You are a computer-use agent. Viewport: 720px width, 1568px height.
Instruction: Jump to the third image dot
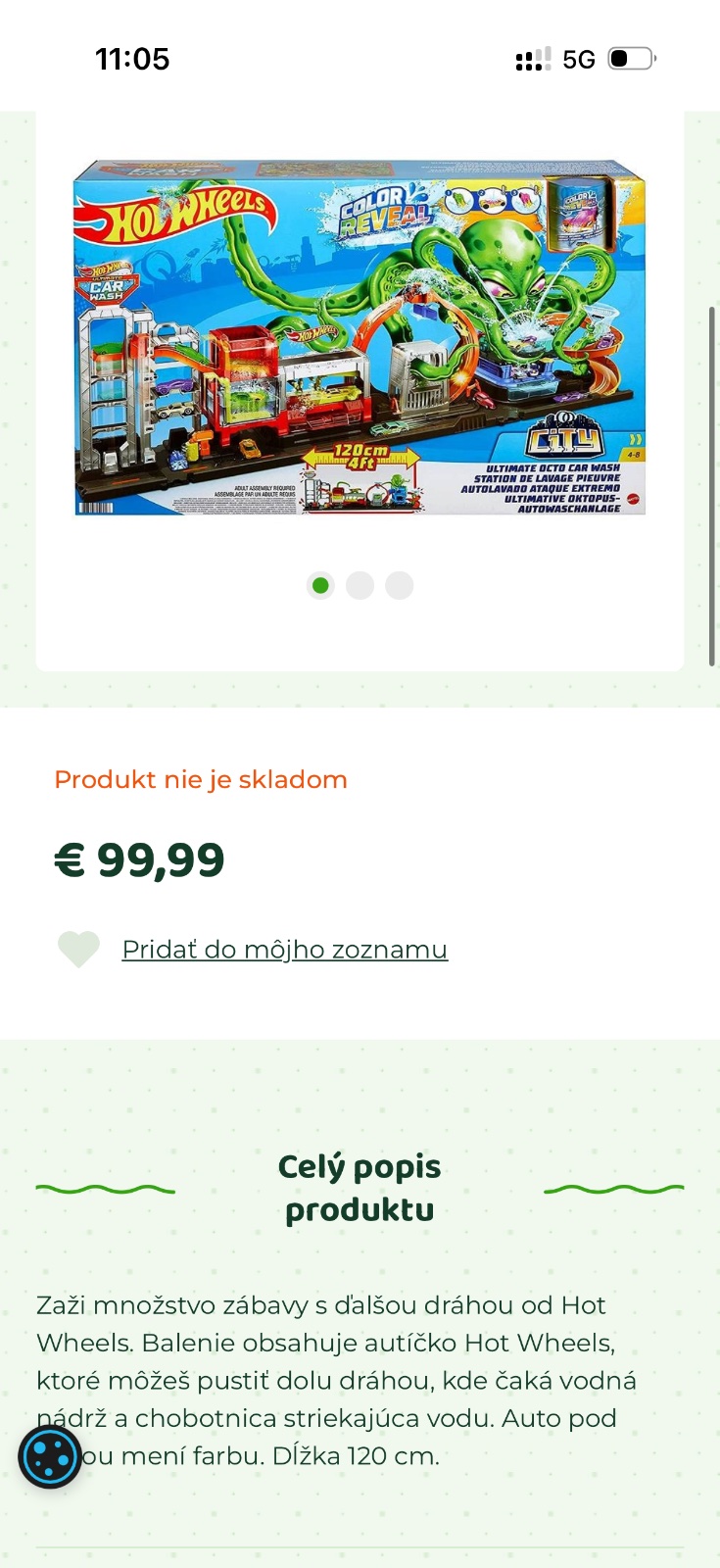point(399,585)
